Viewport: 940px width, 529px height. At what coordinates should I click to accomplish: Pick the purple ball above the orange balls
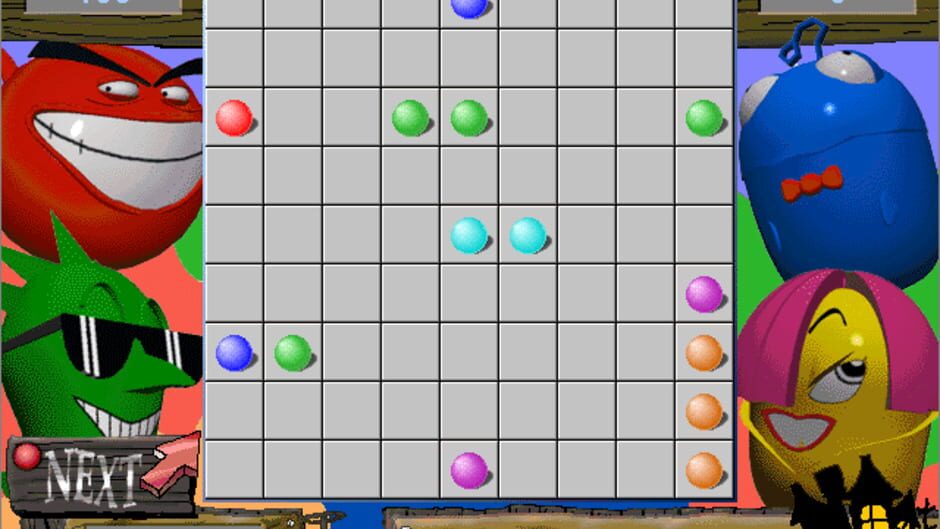pyautogui.click(x=704, y=294)
